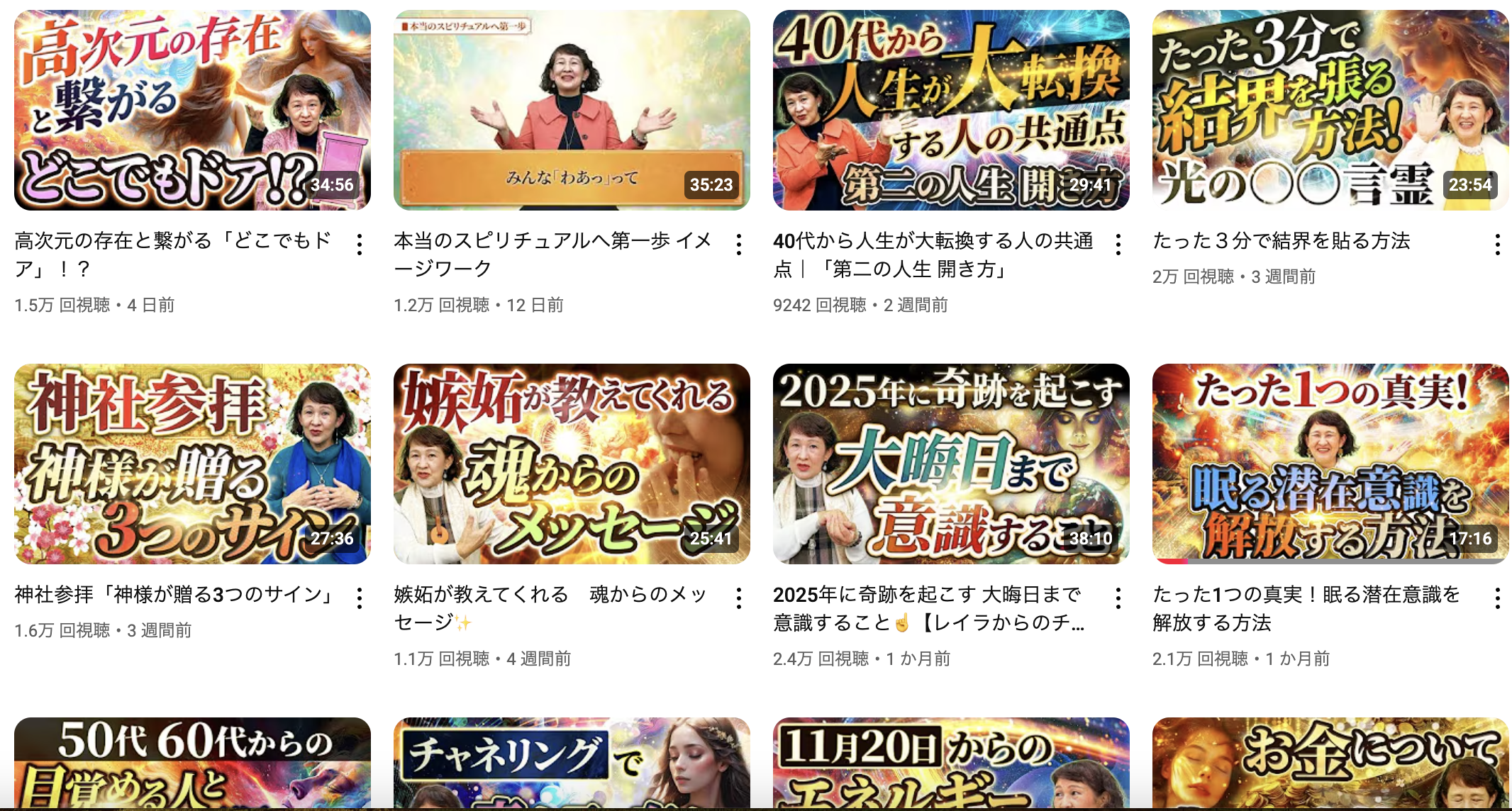Open more options for 嫉妬が教えてくれる video
This screenshot has height=811, width=1512.
[x=739, y=598]
